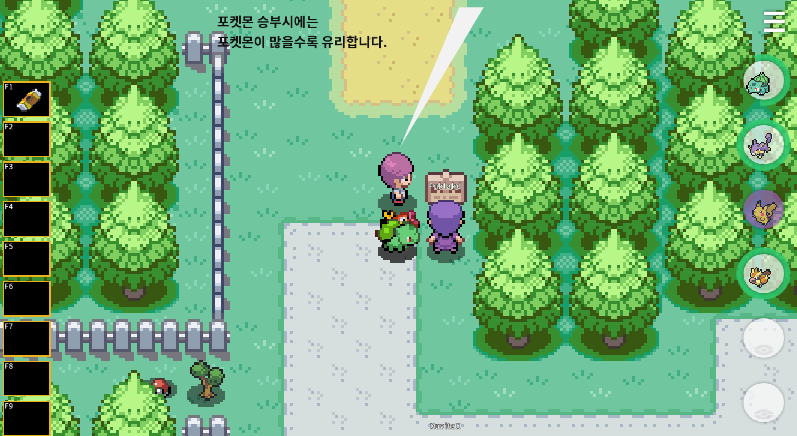The width and height of the screenshot is (797, 436).
Task: Tap the empty F8 hotkey slot
Action: tap(26, 379)
